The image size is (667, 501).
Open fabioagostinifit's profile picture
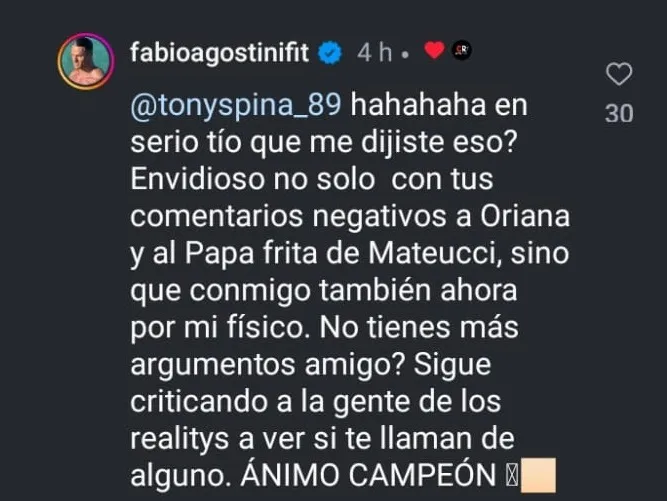pyautogui.click(x=88, y=62)
